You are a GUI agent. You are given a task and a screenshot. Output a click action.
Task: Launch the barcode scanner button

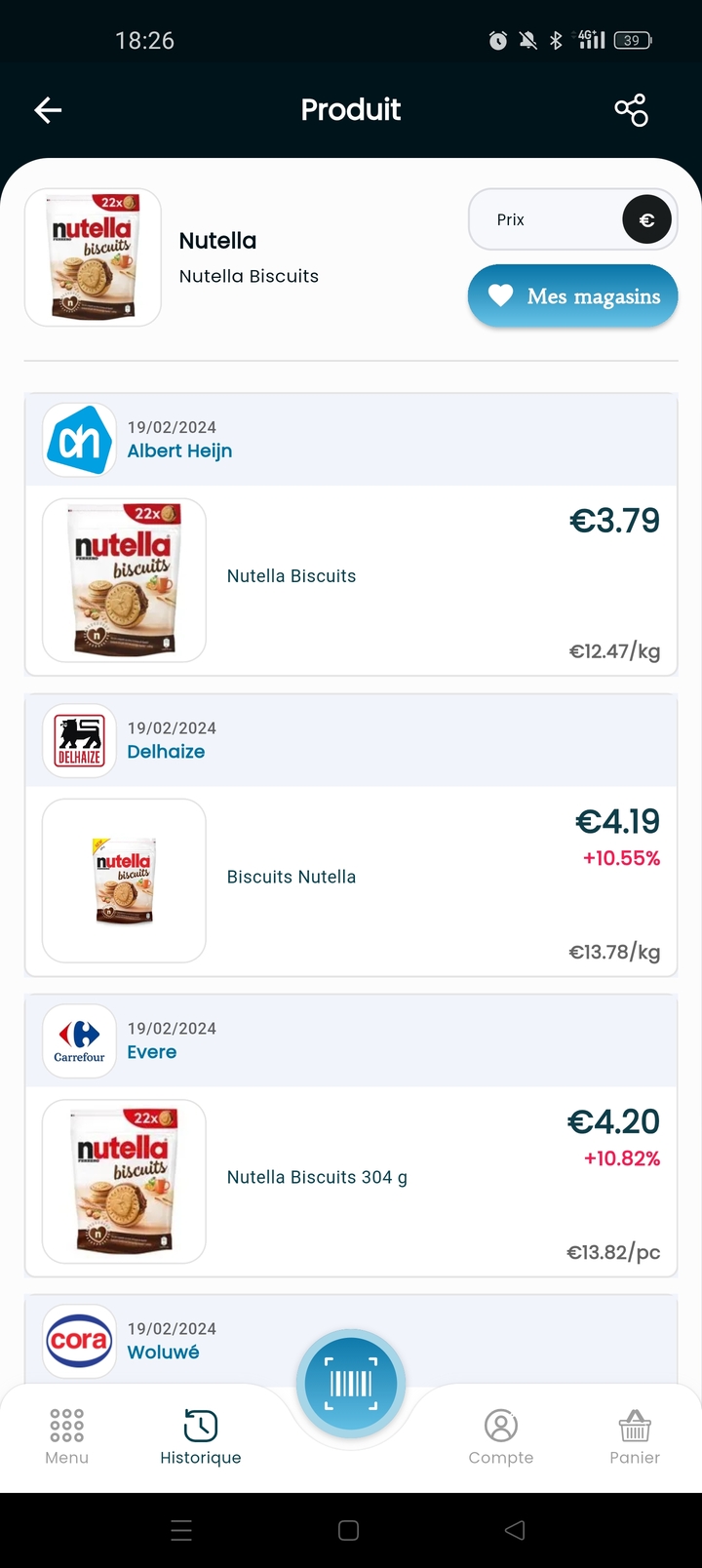click(x=351, y=1383)
